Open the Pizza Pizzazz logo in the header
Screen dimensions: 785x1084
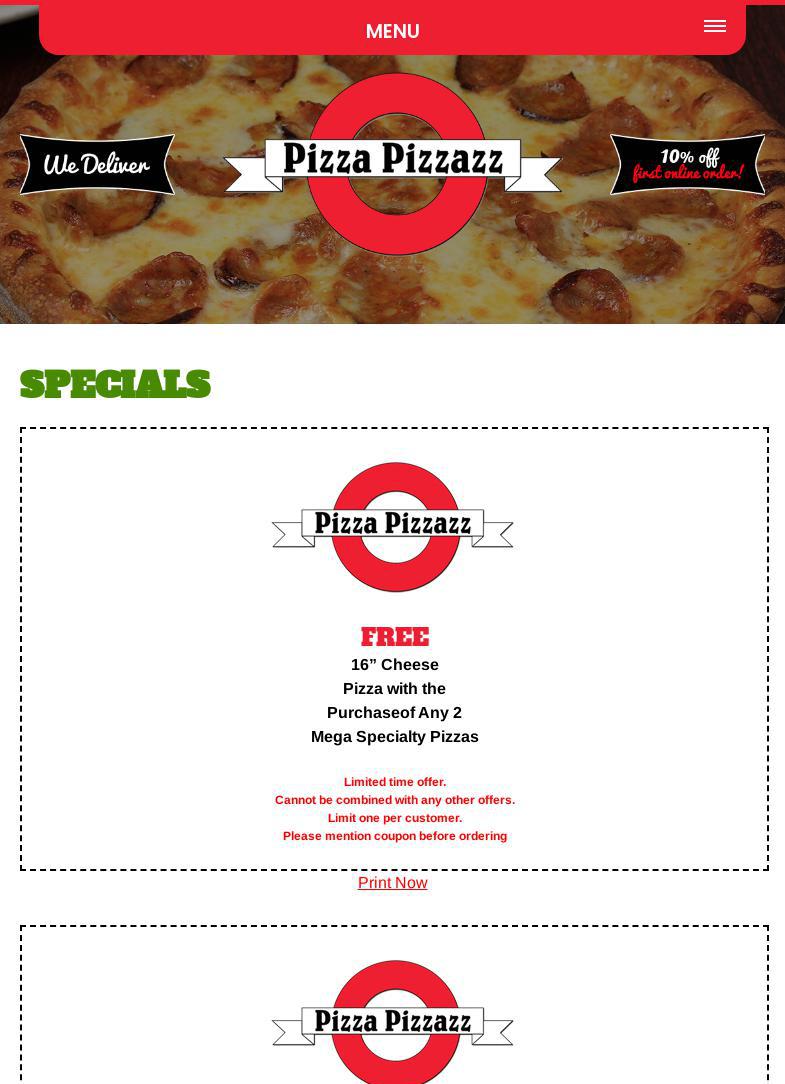[393, 163]
